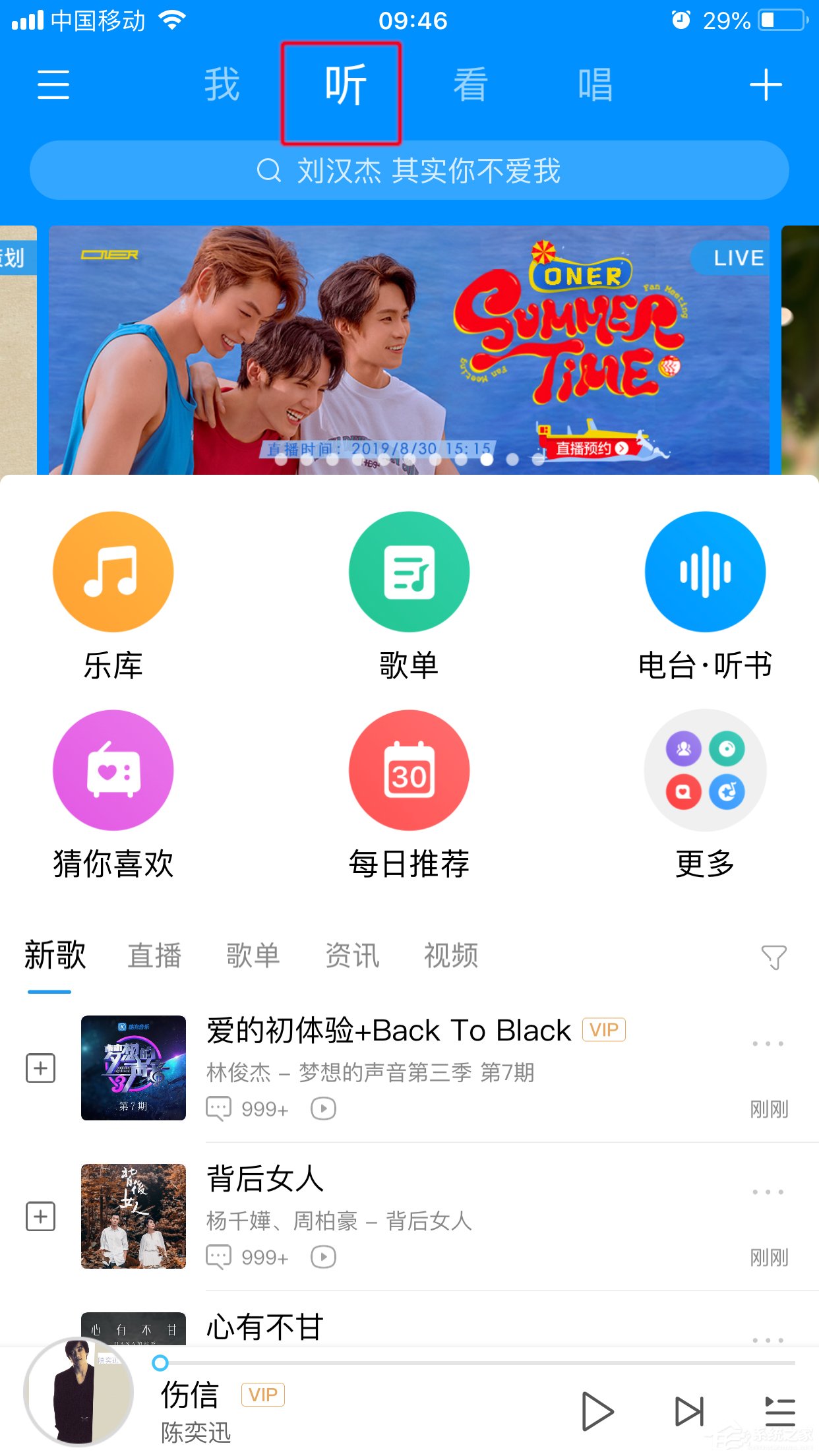The width and height of the screenshot is (819, 1456).
Task: Toggle the filter icon beside 视频 tab
Action: pyautogui.click(x=773, y=957)
